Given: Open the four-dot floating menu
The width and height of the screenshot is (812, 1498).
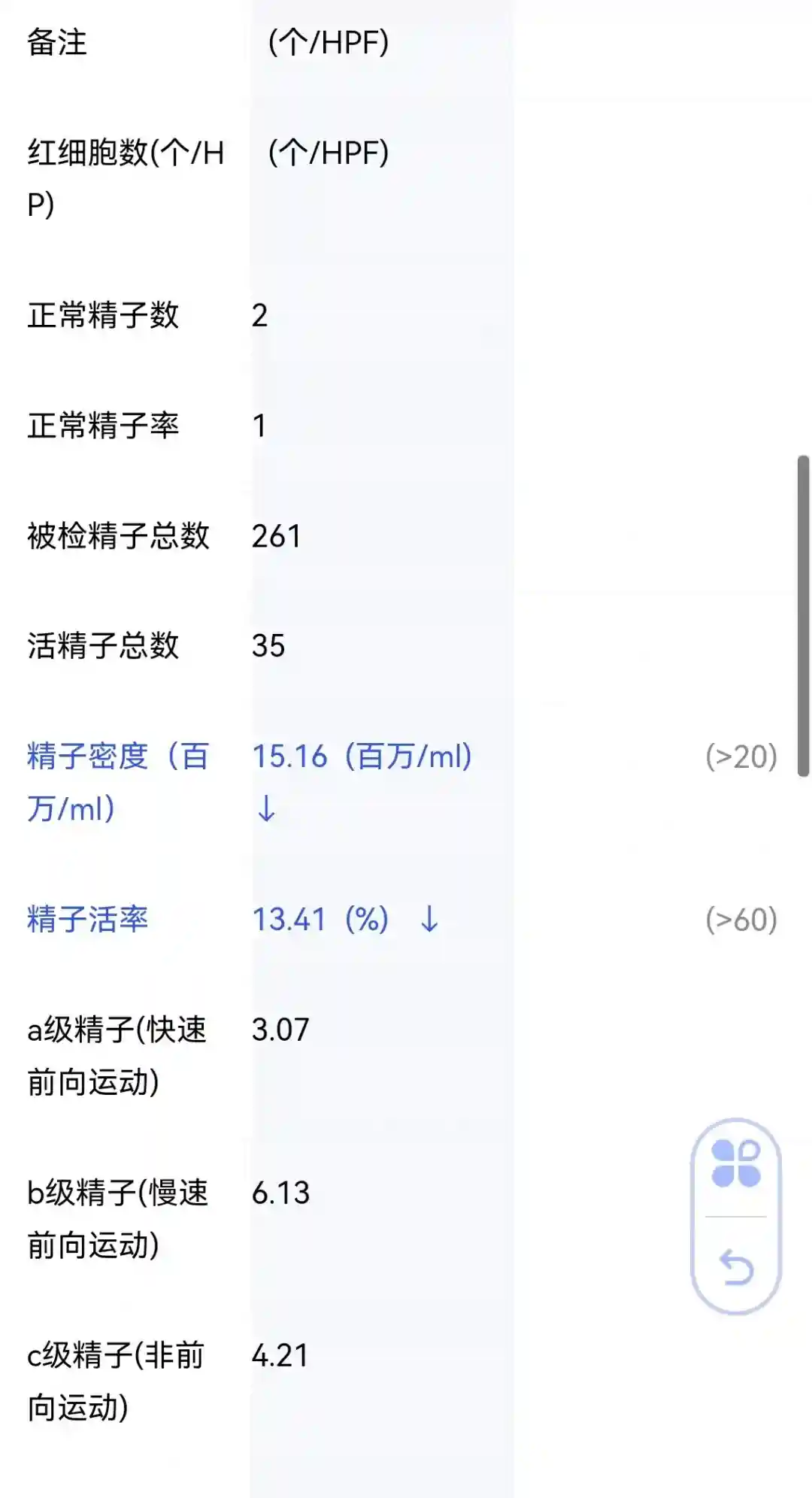Looking at the screenshot, I should click(x=736, y=1163).
